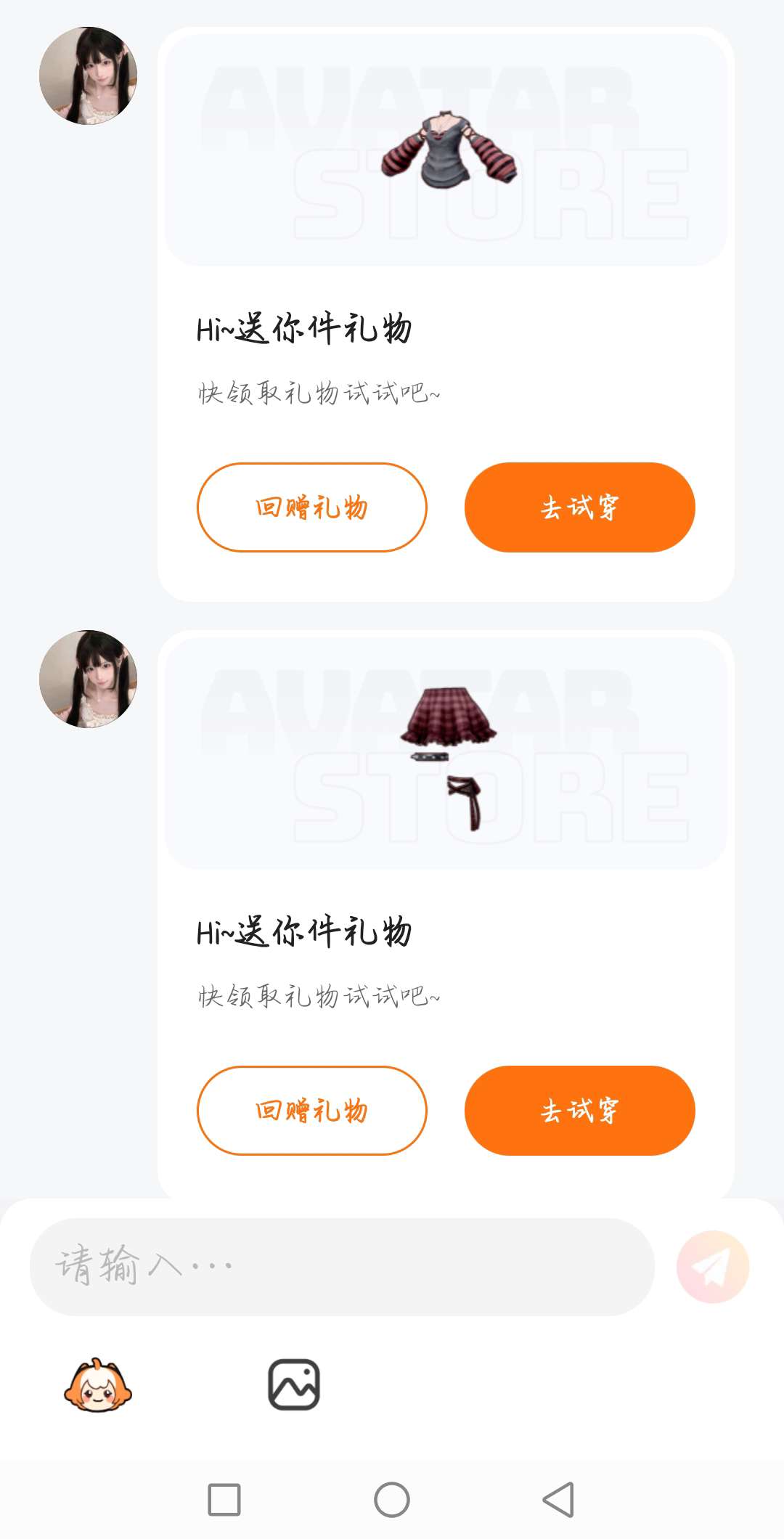784x1539 pixels.
Task: Open the sender's avatar beside the top gift
Action: click(x=88, y=75)
